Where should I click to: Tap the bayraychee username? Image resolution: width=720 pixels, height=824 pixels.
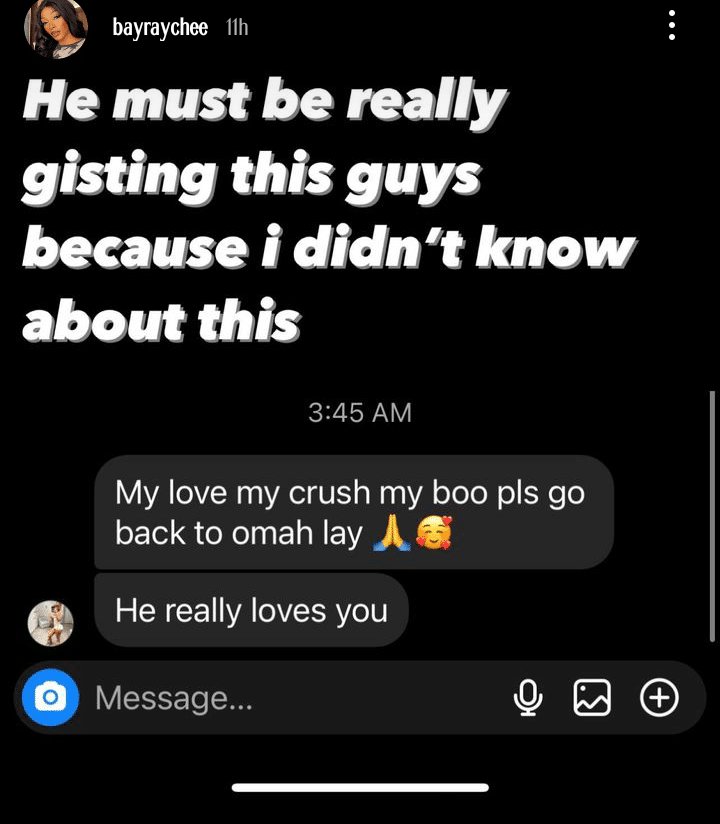(160, 28)
